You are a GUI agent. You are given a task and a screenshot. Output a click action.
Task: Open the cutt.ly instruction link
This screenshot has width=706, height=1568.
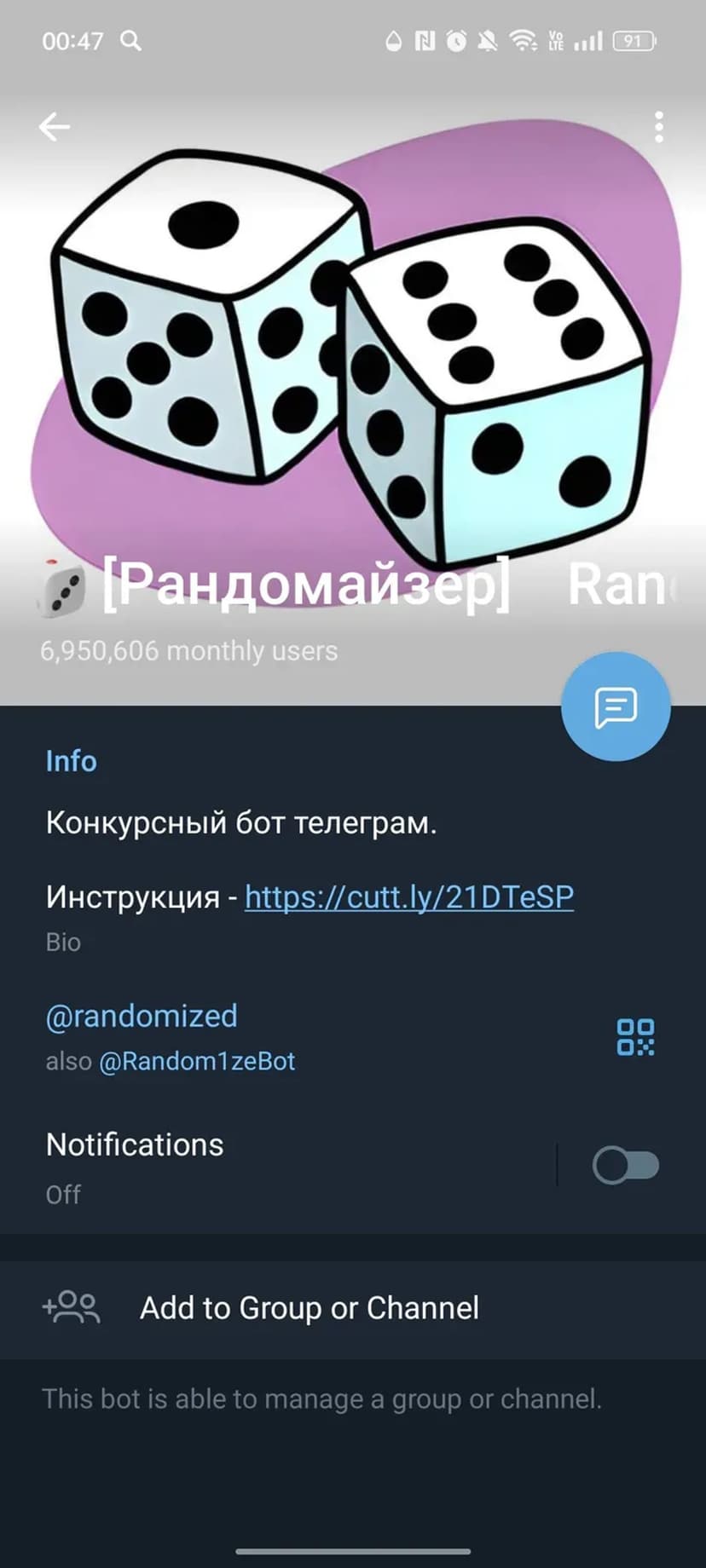(x=408, y=896)
